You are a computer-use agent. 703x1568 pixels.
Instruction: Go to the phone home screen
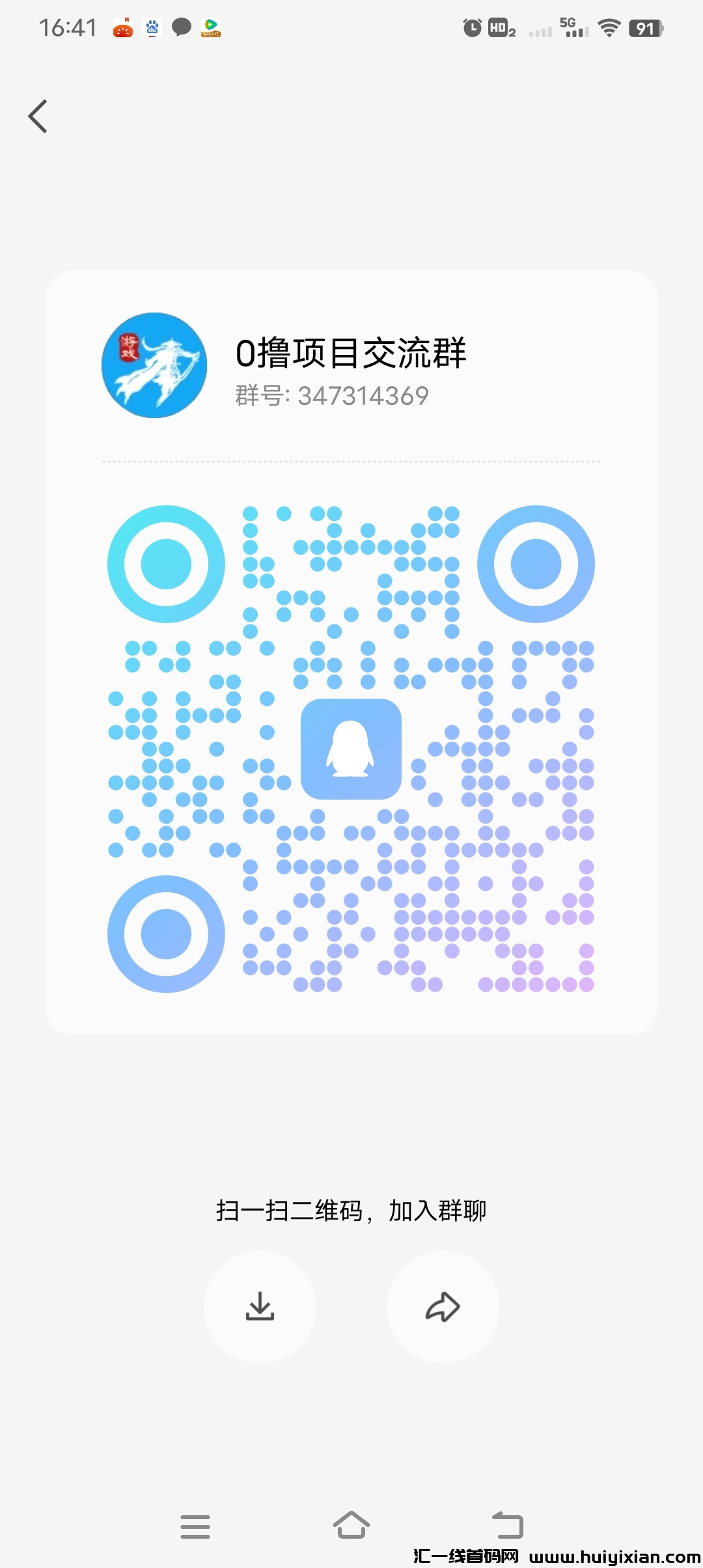tap(351, 1525)
